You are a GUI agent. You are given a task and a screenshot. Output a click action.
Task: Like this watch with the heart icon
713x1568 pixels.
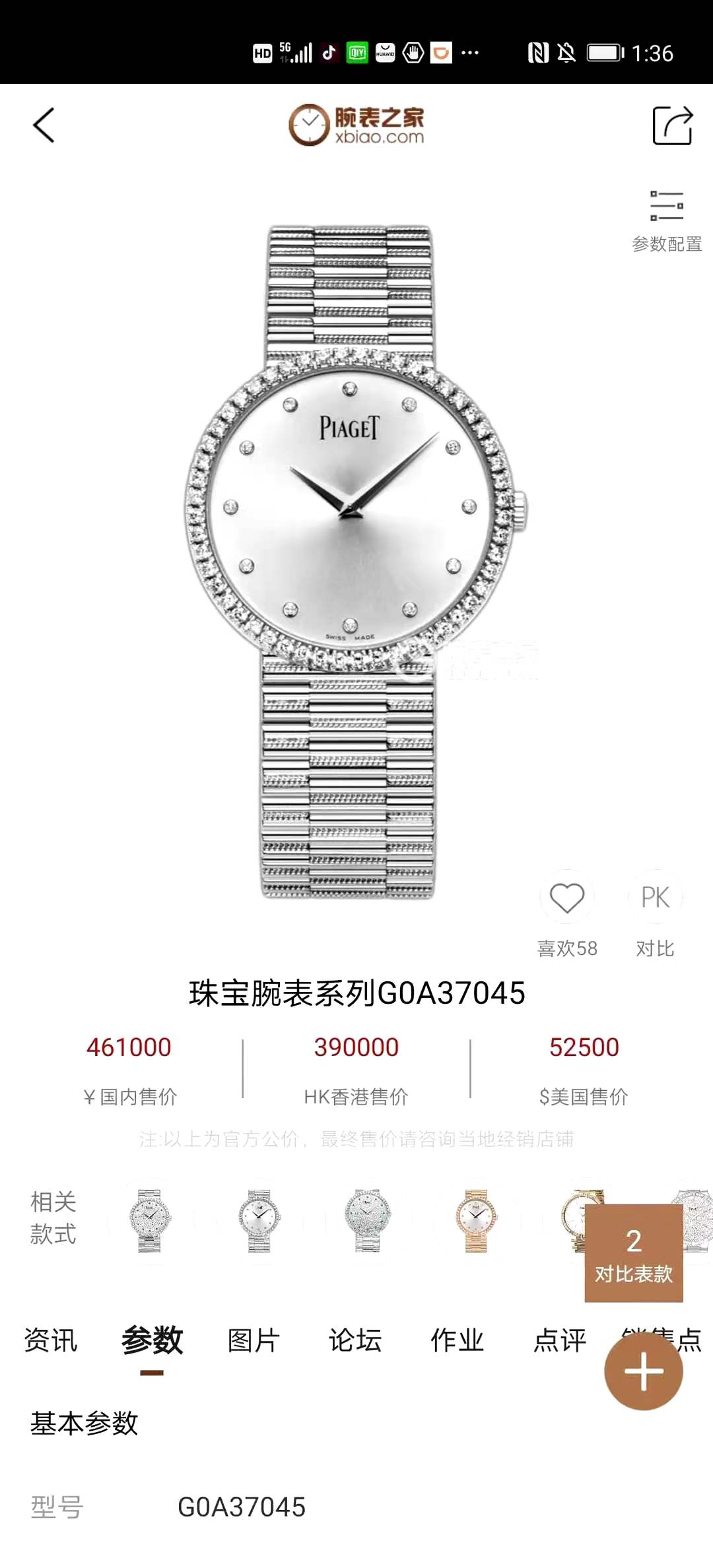tap(567, 898)
